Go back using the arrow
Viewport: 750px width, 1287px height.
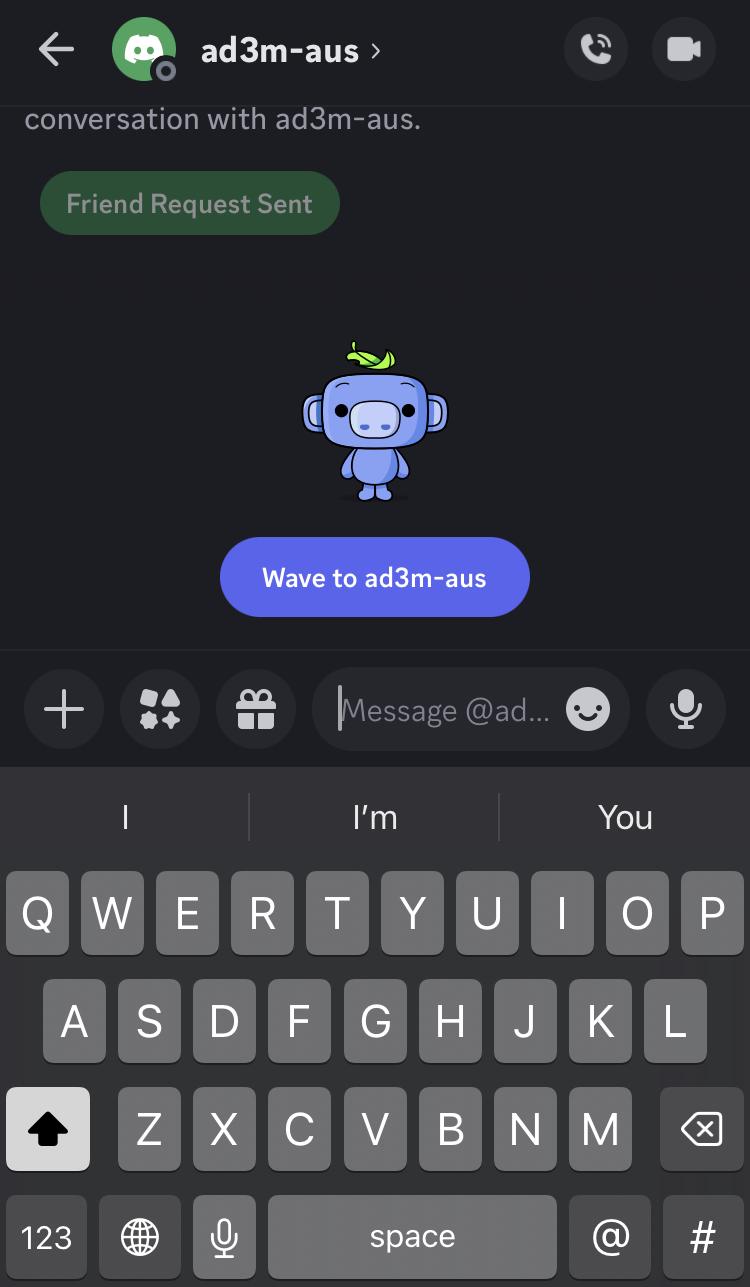(x=56, y=50)
